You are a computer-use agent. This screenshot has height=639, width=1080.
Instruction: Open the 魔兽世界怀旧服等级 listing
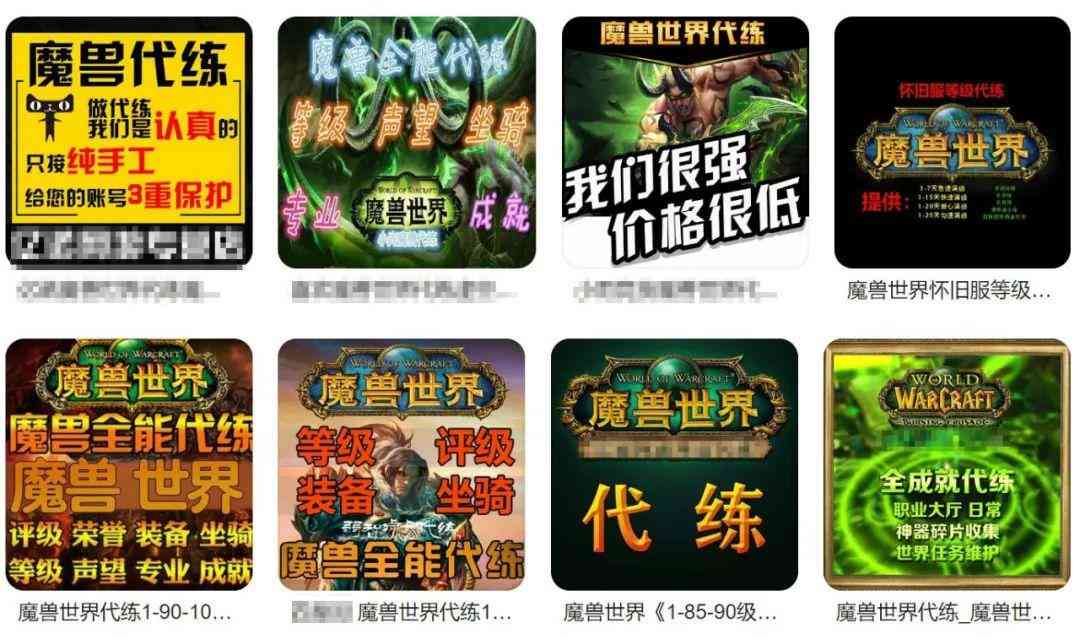[x=951, y=142]
